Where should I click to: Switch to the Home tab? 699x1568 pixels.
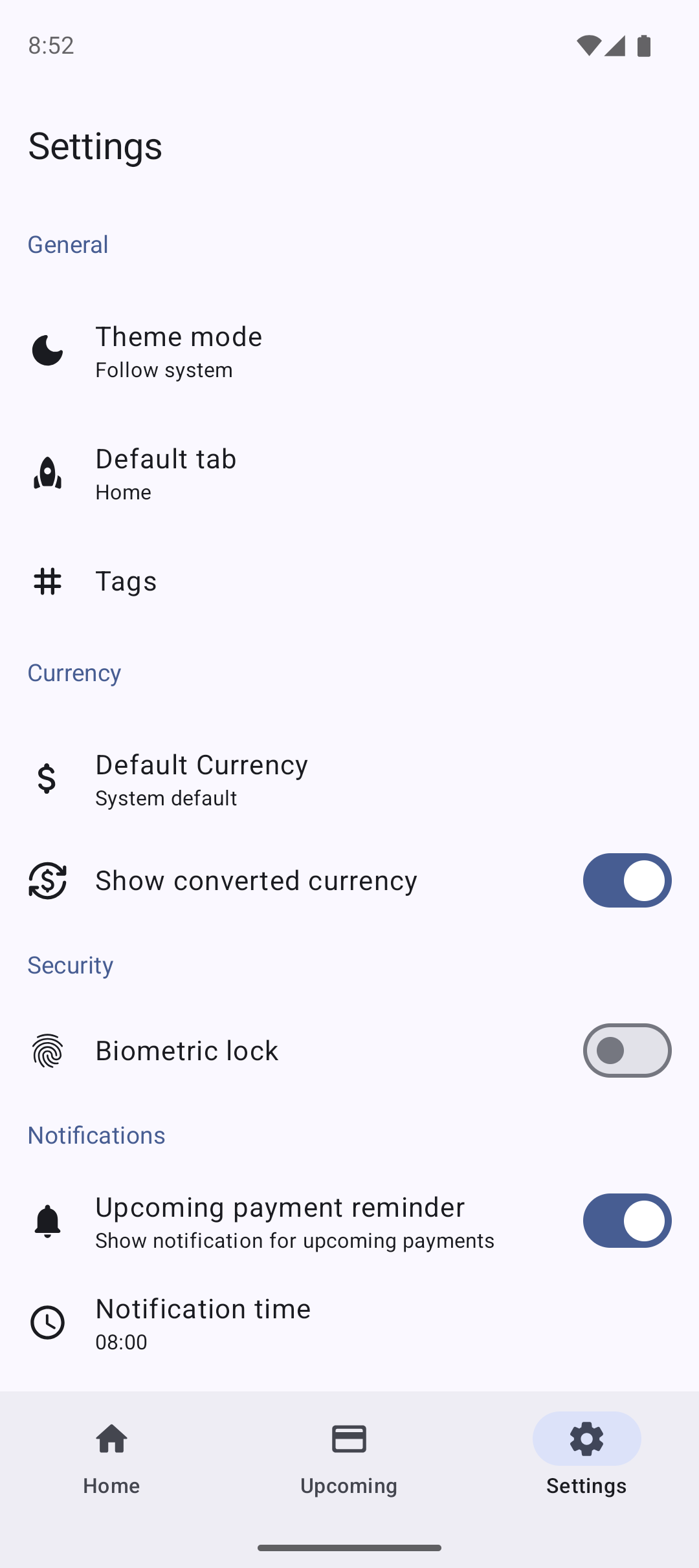pos(111,1457)
